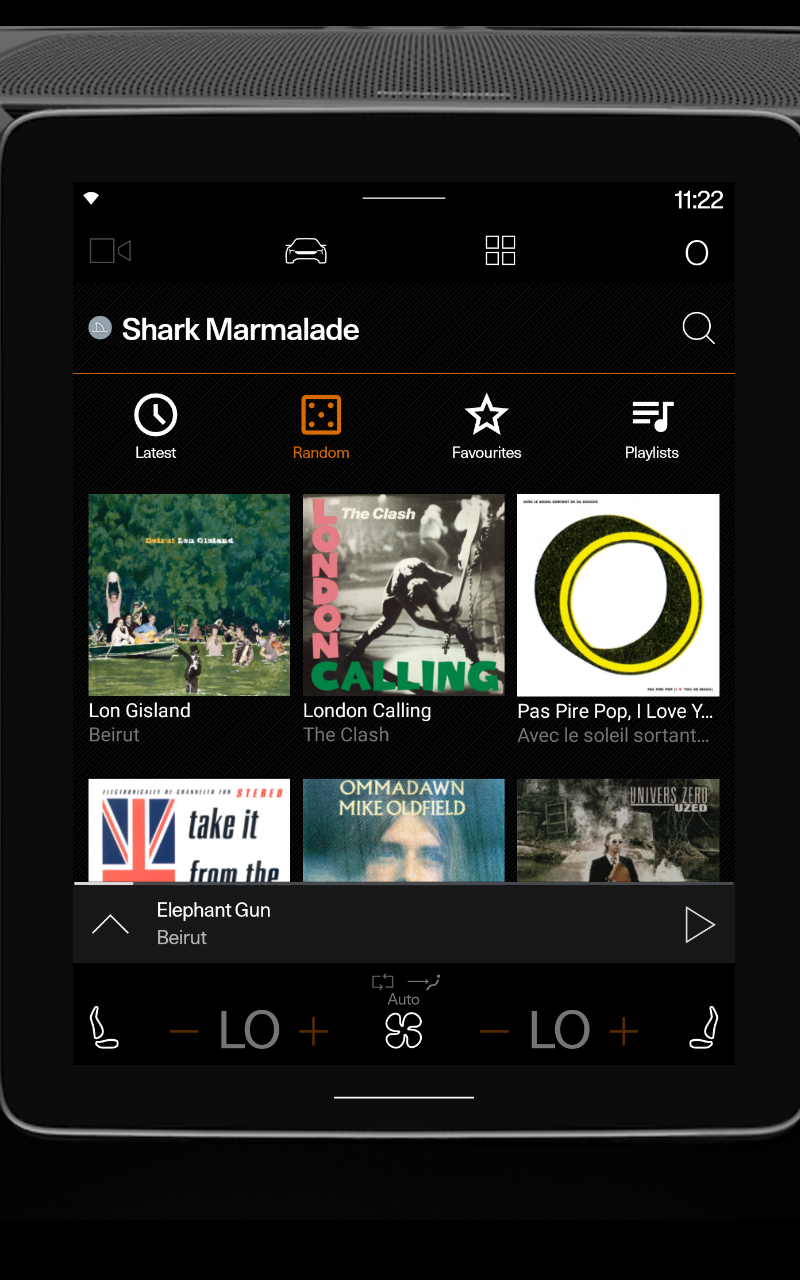Open the camera view icon
This screenshot has width=800, height=1280.
[110, 251]
